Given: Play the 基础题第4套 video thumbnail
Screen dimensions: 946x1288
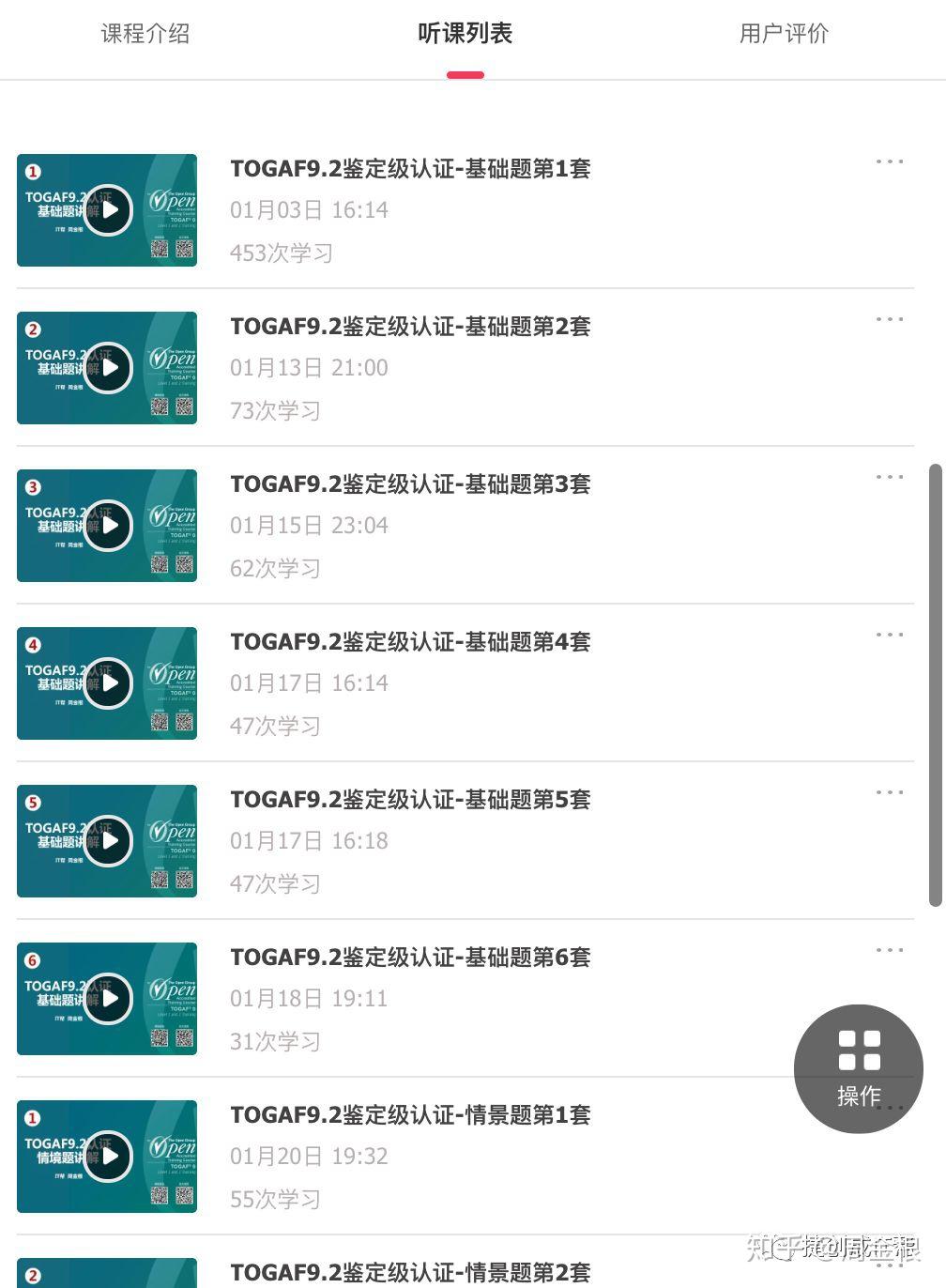Looking at the screenshot, I should (108, 683).
